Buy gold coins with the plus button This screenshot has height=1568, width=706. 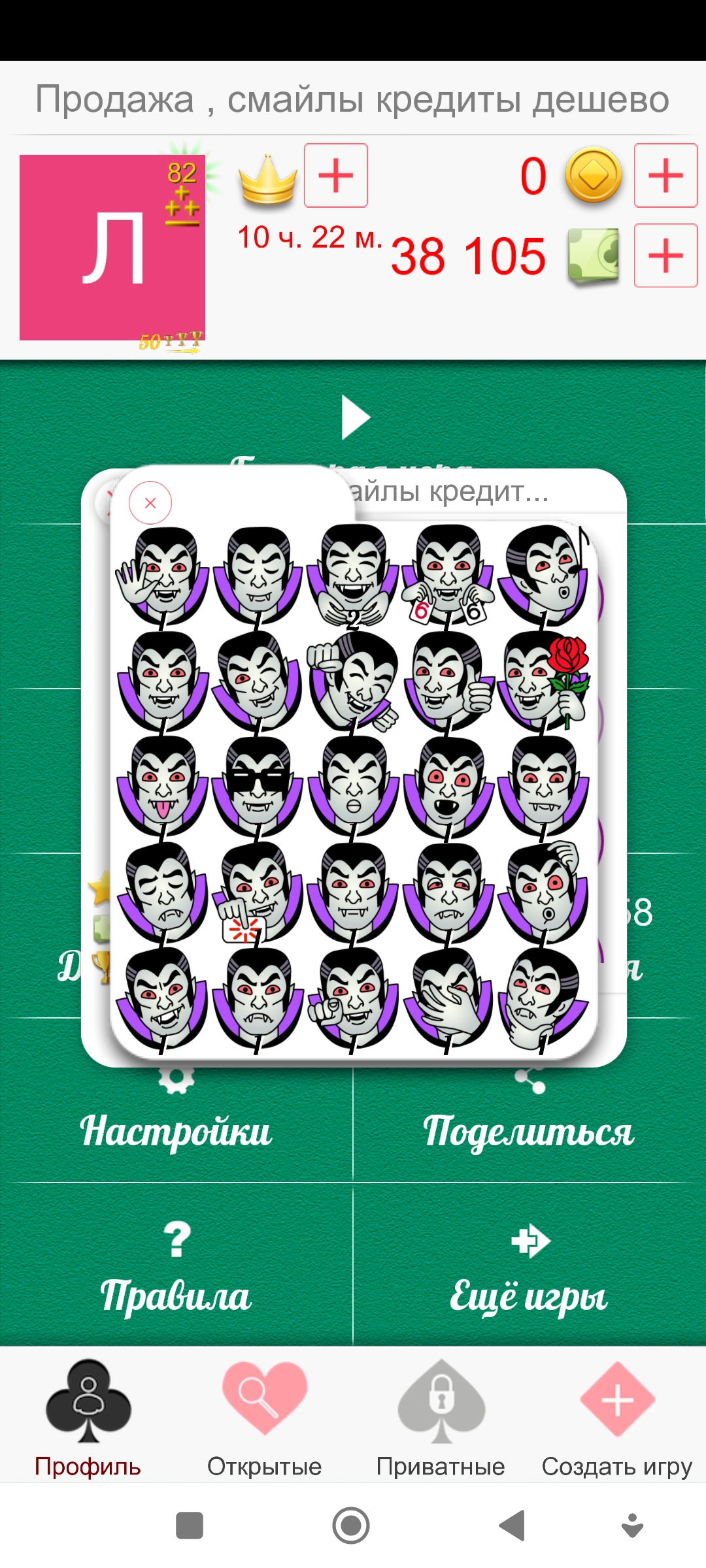(x=665, y=176)
